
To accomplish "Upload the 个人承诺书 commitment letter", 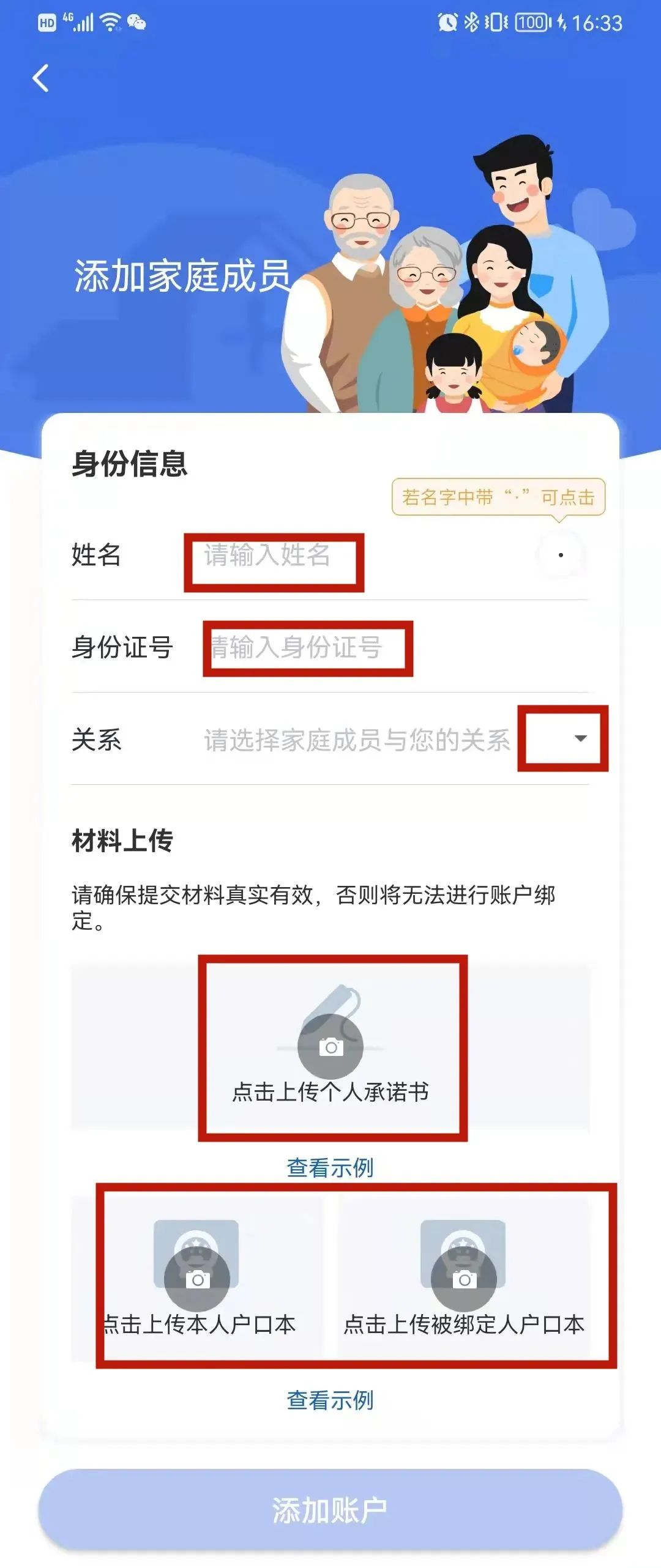I will click(x=330, y=1047).
